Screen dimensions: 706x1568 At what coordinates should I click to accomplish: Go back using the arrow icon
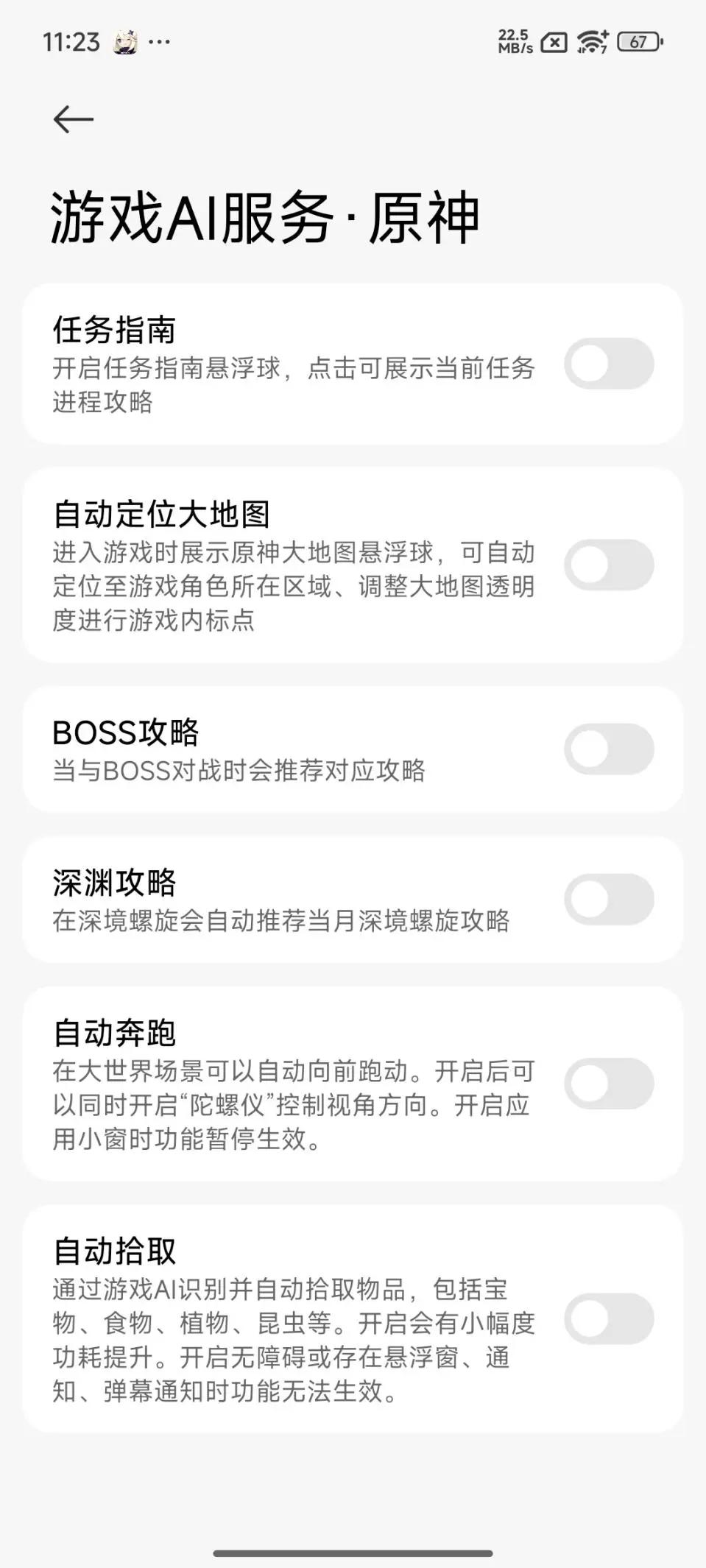click(74, 119)
